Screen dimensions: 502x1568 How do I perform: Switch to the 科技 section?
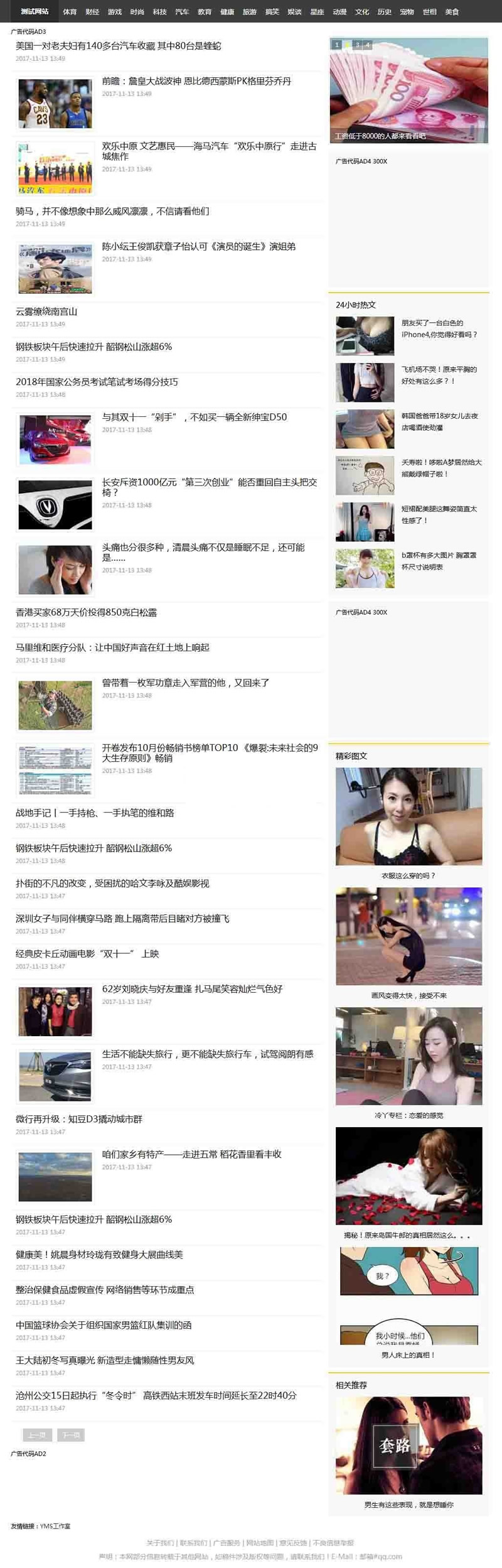159,12
